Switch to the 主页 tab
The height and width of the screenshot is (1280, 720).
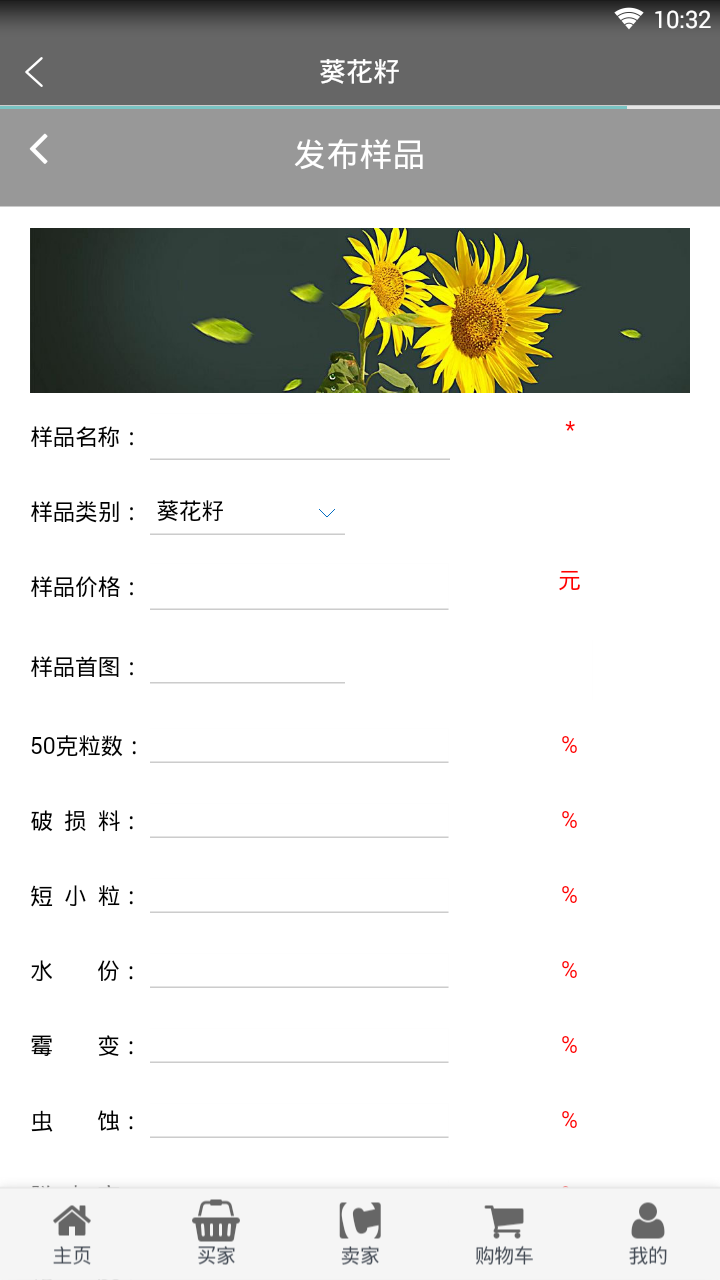tap(72, 1234)
